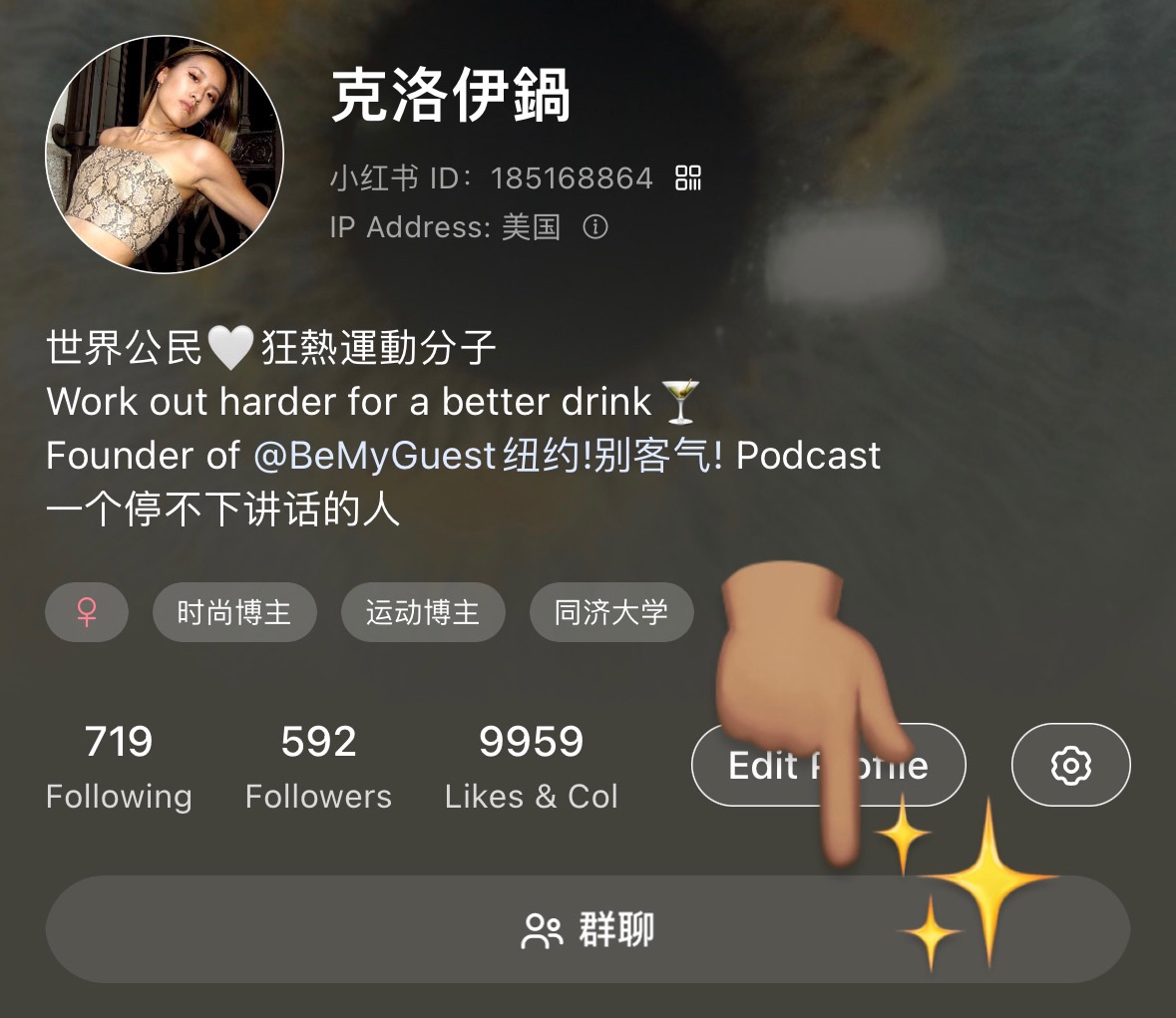
Task: Select the 时尚博主 tag chip
Action: pos(234,612)
